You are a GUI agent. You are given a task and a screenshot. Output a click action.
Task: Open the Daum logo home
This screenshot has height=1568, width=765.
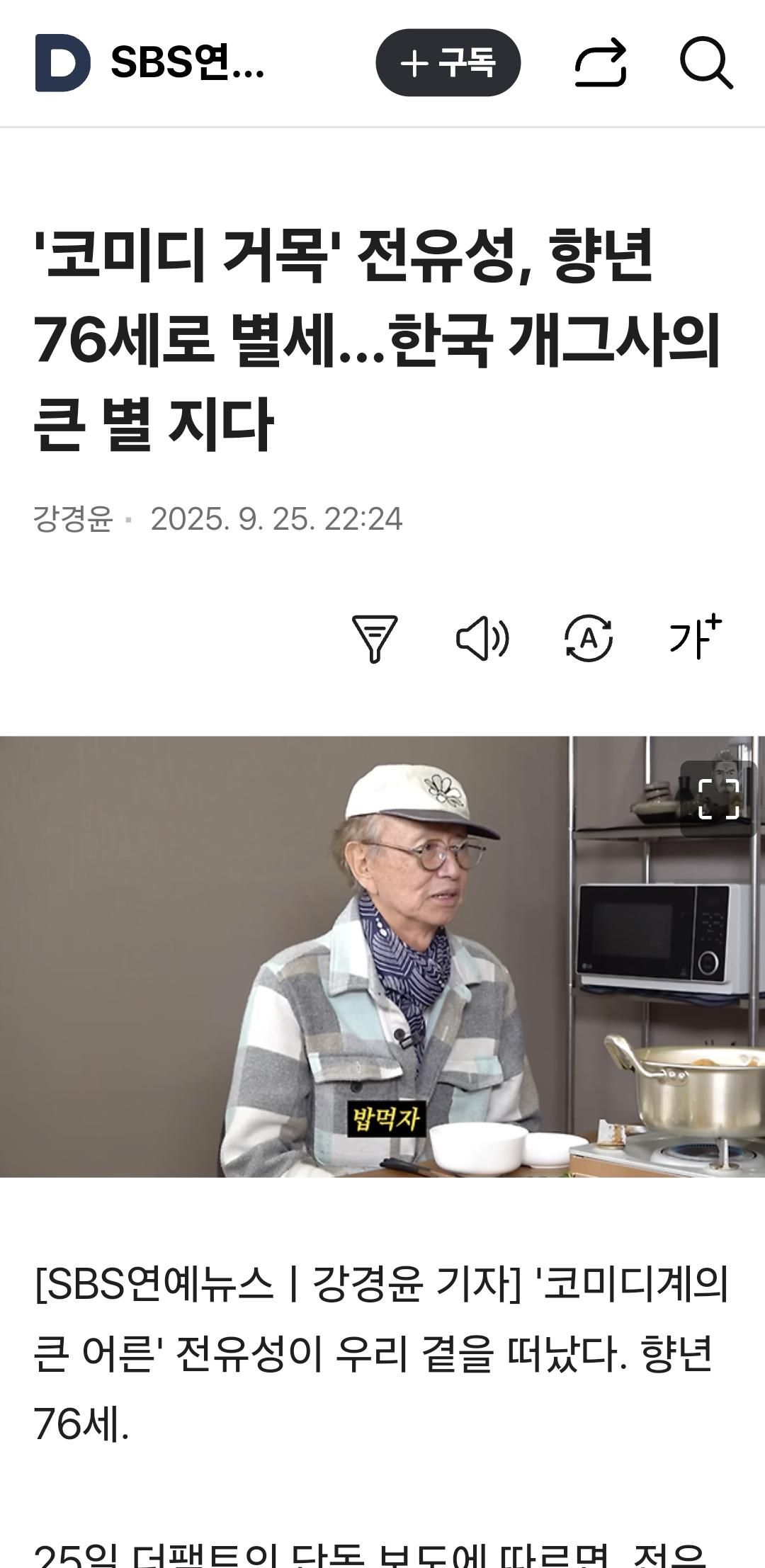62,62
